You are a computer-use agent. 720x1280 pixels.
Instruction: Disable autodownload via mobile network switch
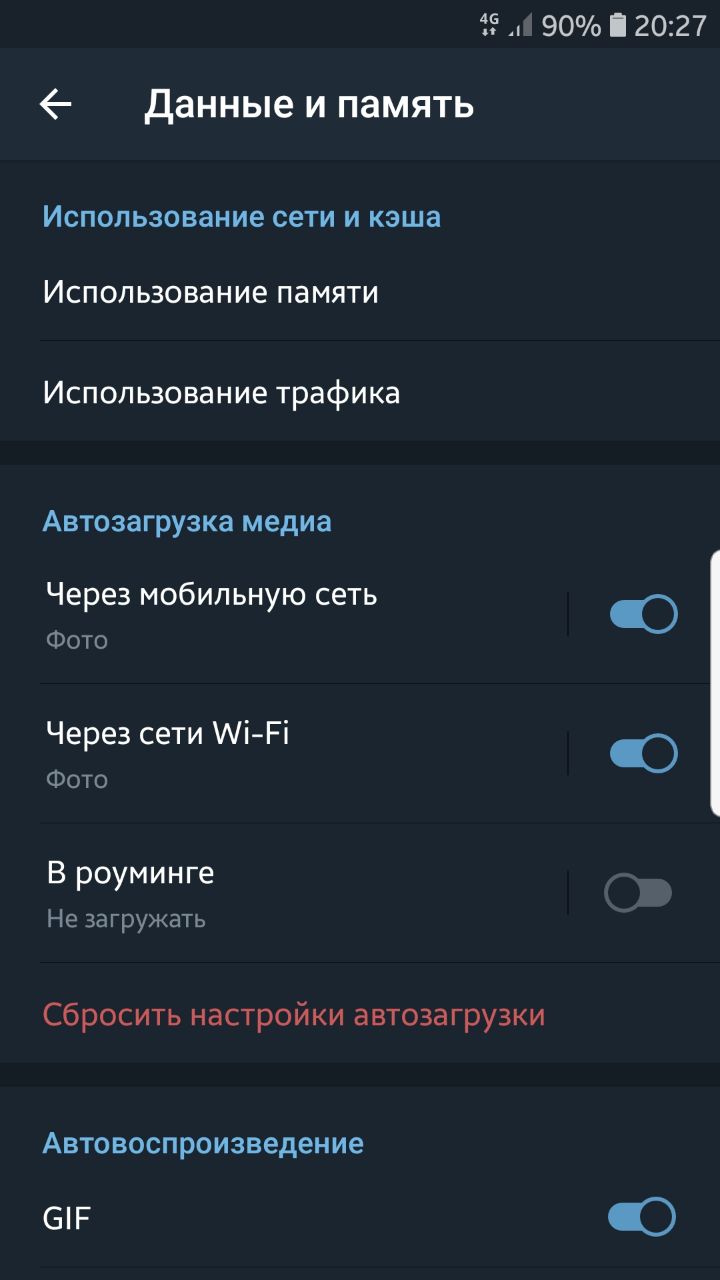point(643,614)
